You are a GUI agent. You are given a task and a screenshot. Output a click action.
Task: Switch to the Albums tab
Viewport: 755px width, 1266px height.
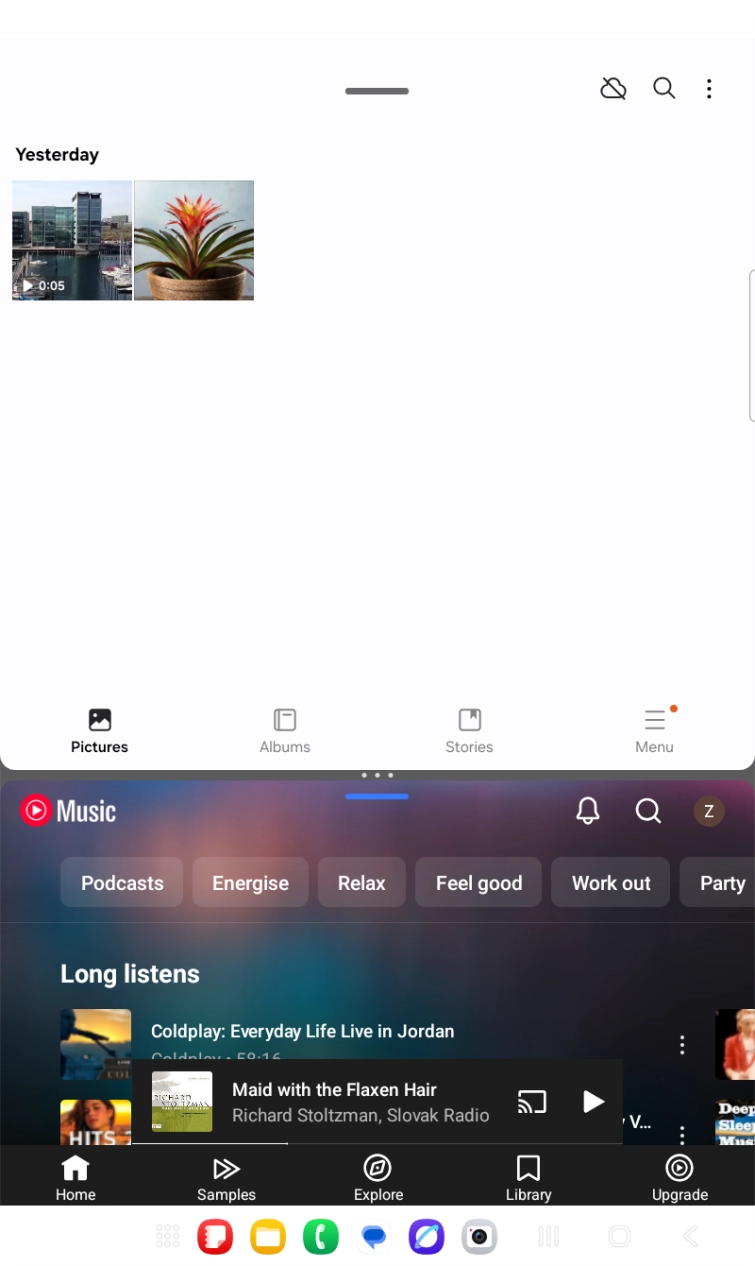coord(285,731)
